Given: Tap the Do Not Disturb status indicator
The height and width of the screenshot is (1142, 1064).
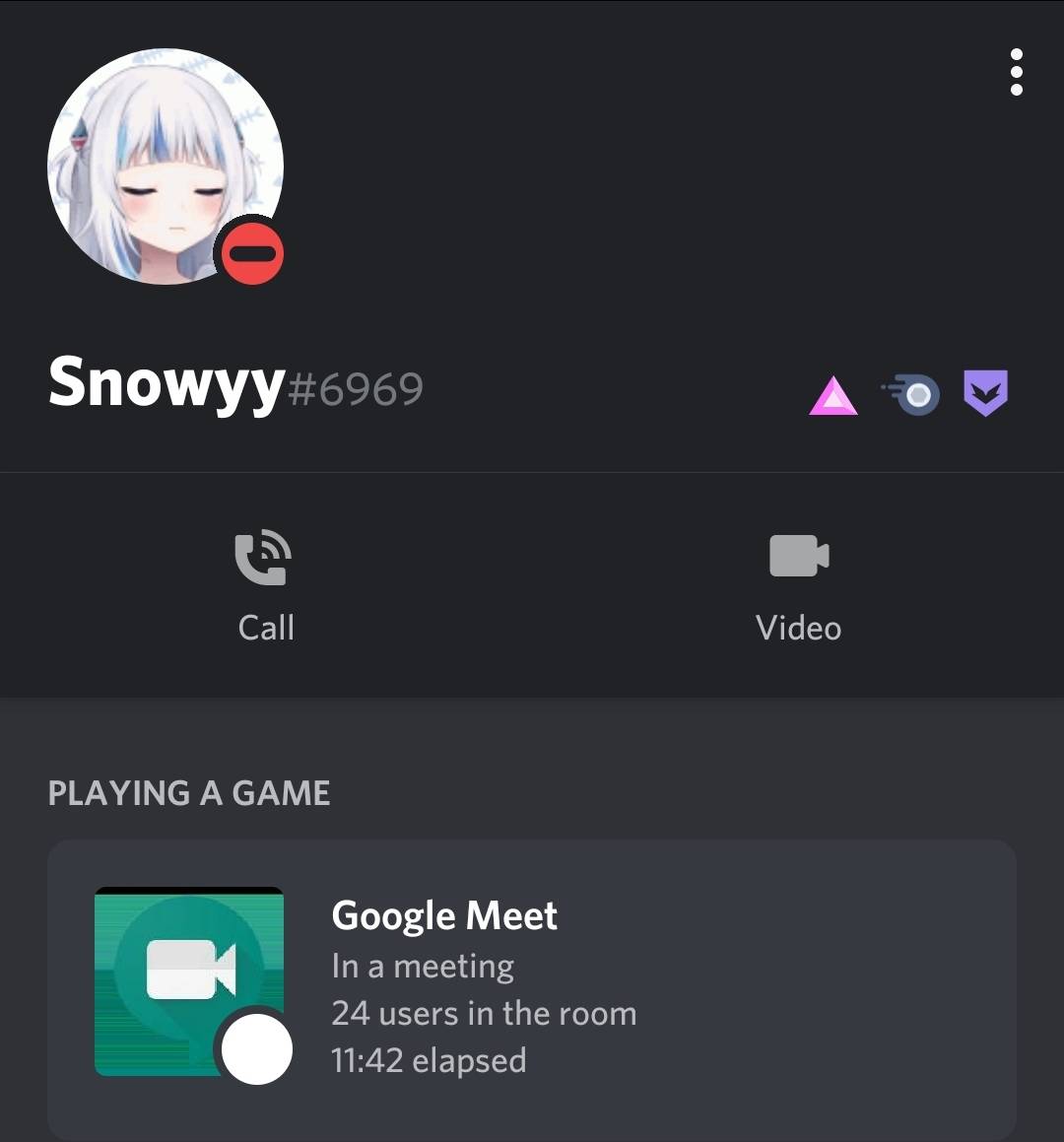Looking at the screenshot, I should (252, 252).
